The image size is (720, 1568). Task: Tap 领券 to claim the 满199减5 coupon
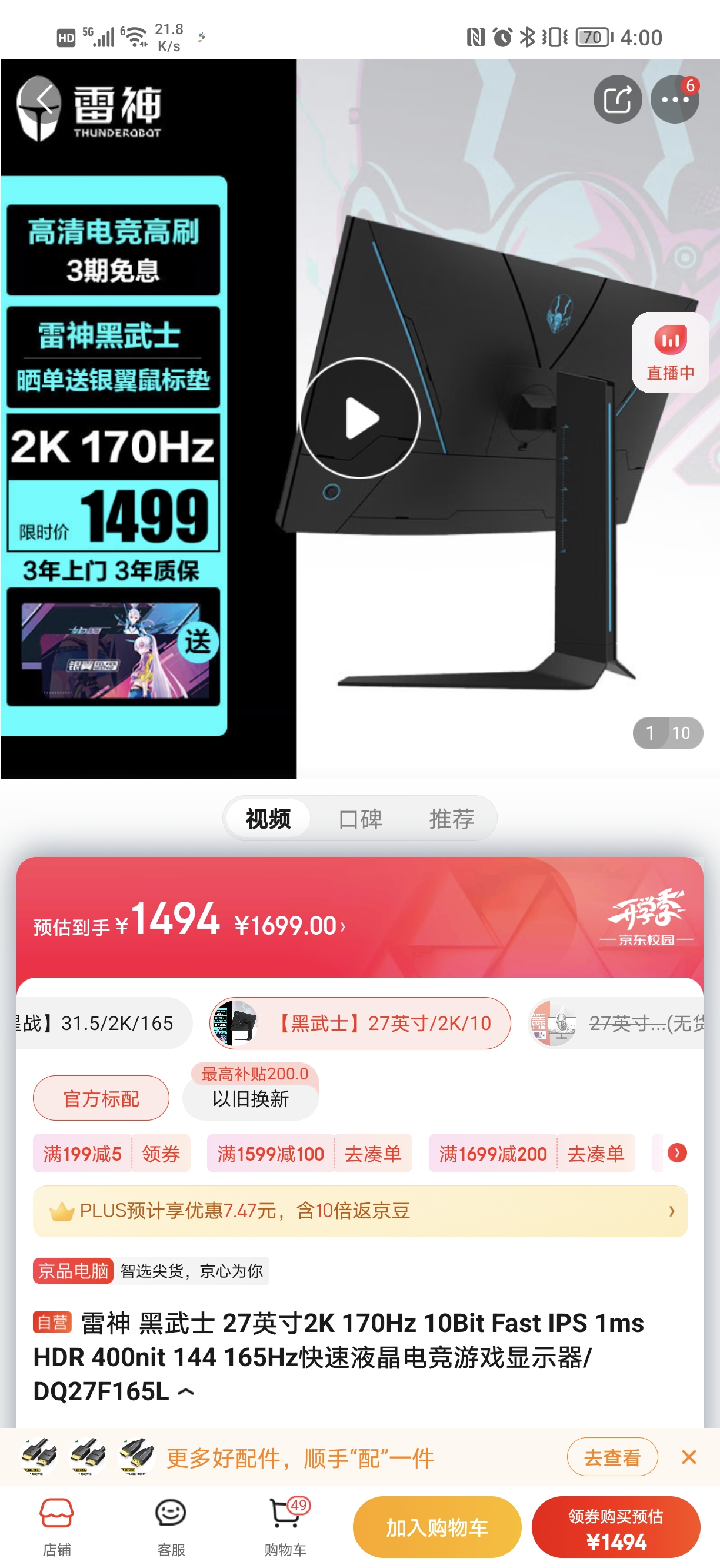(x=162, y=1153)
